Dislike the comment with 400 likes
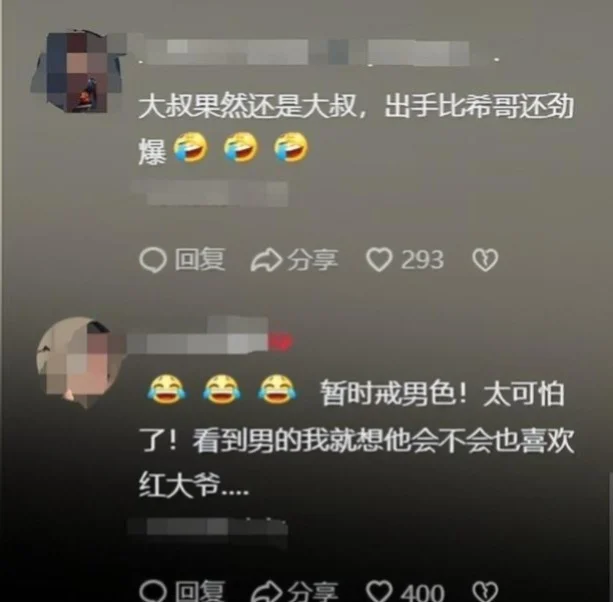The width and height of the screenshot is (613, 602). click(486, 590)
